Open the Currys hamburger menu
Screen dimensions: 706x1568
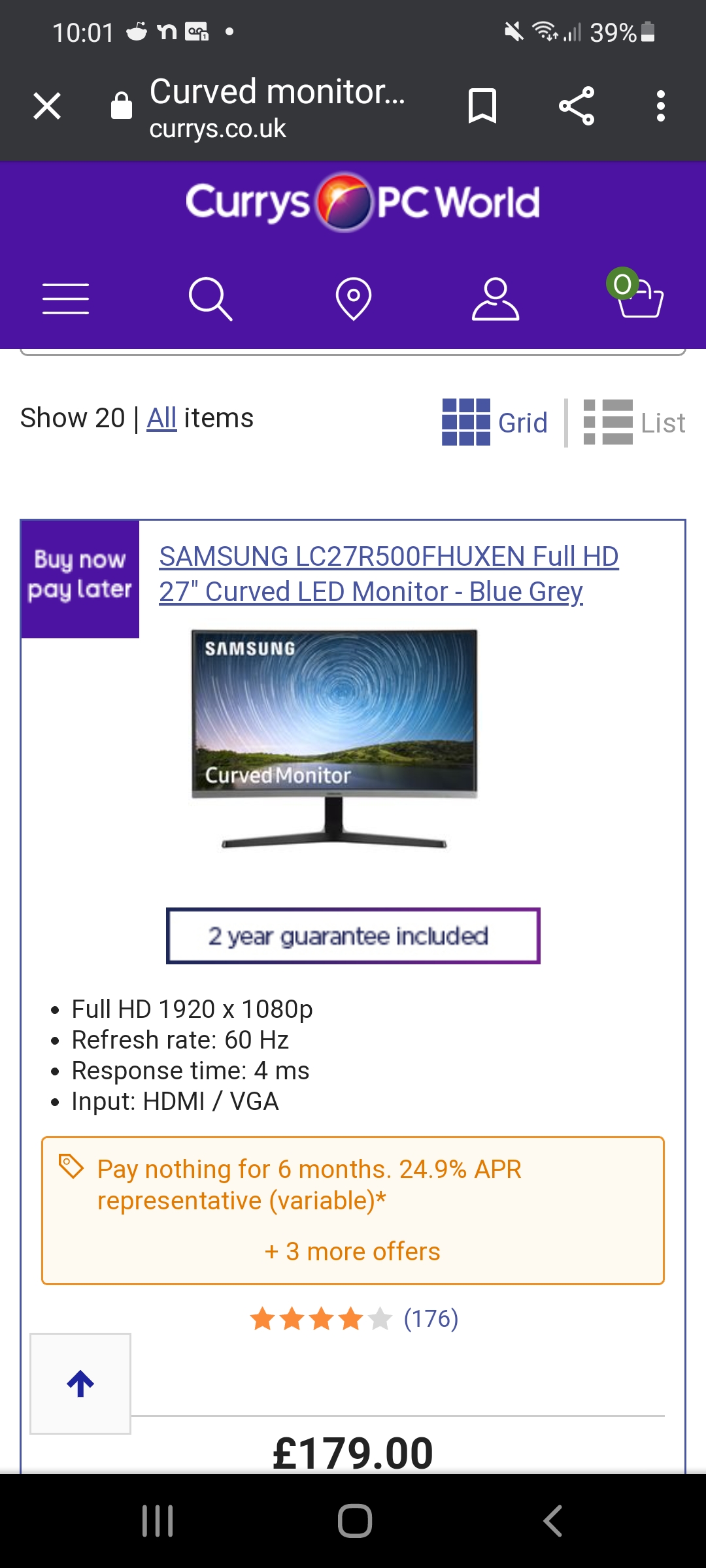tap(65, 299)
